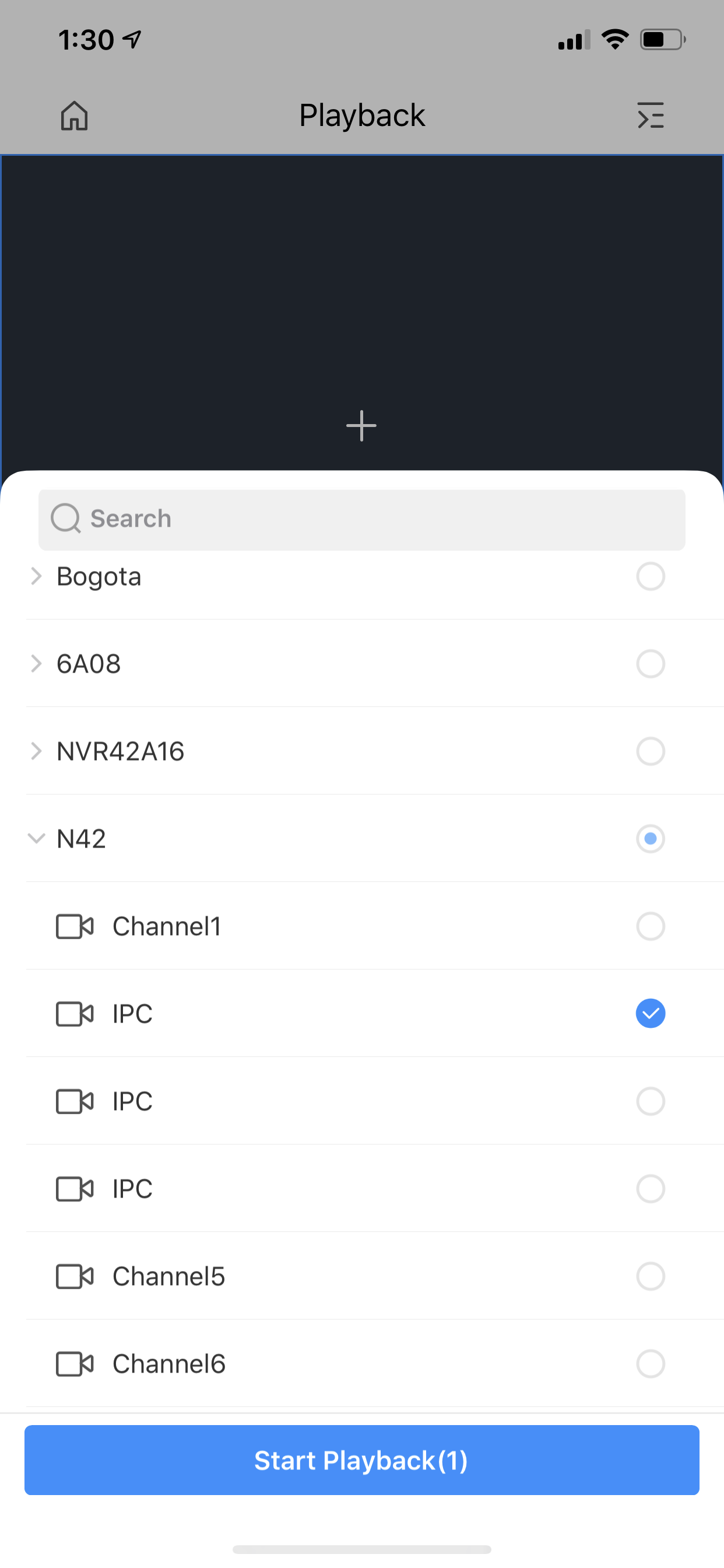The width and height of the screenshot is (724, 1568).
Task: Choose Channel5 camera
Action: click(x=650, y=1276)
